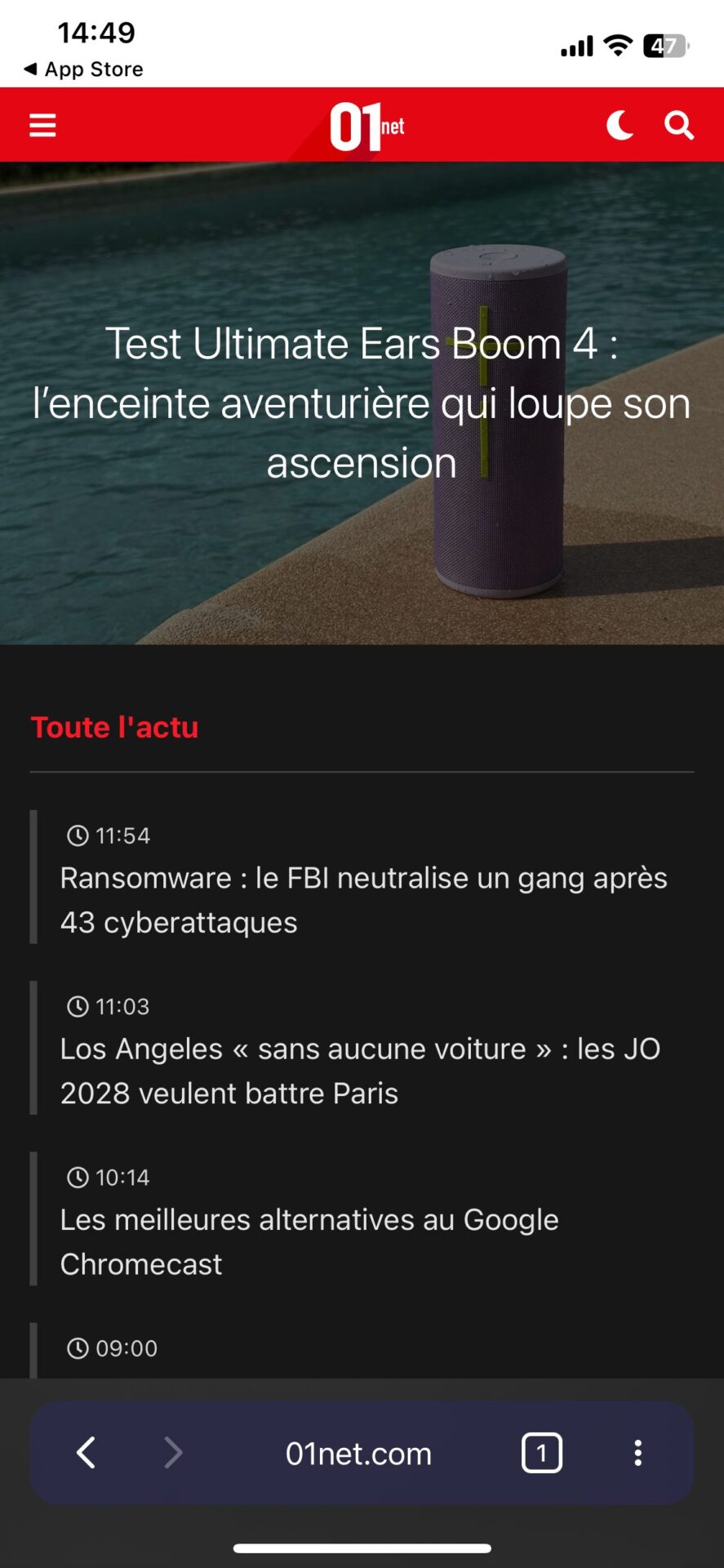724x1568 pixels.
Task: Edit the 01net.com address bar
Action: click(358, 1454)
